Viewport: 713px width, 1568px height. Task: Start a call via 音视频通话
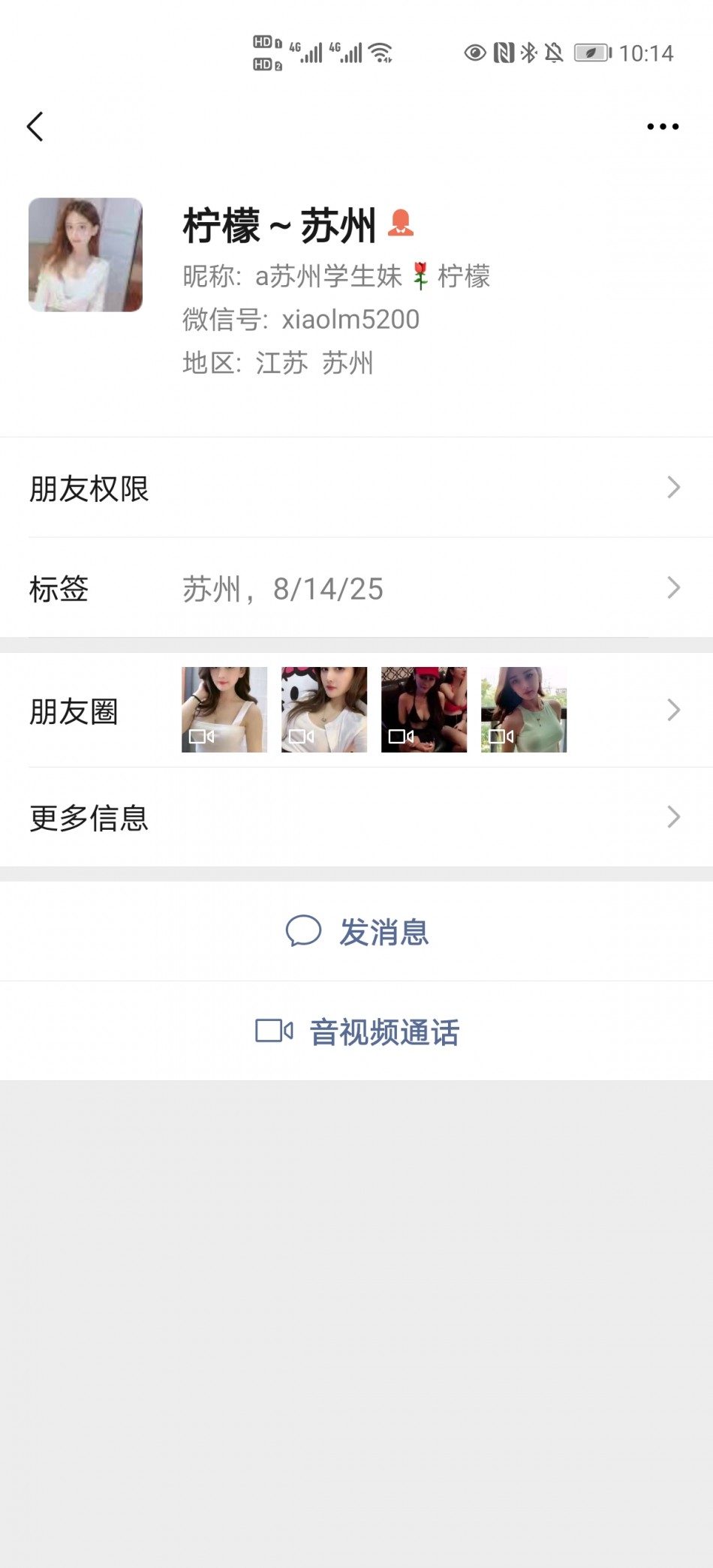(x=357, y=1032)
